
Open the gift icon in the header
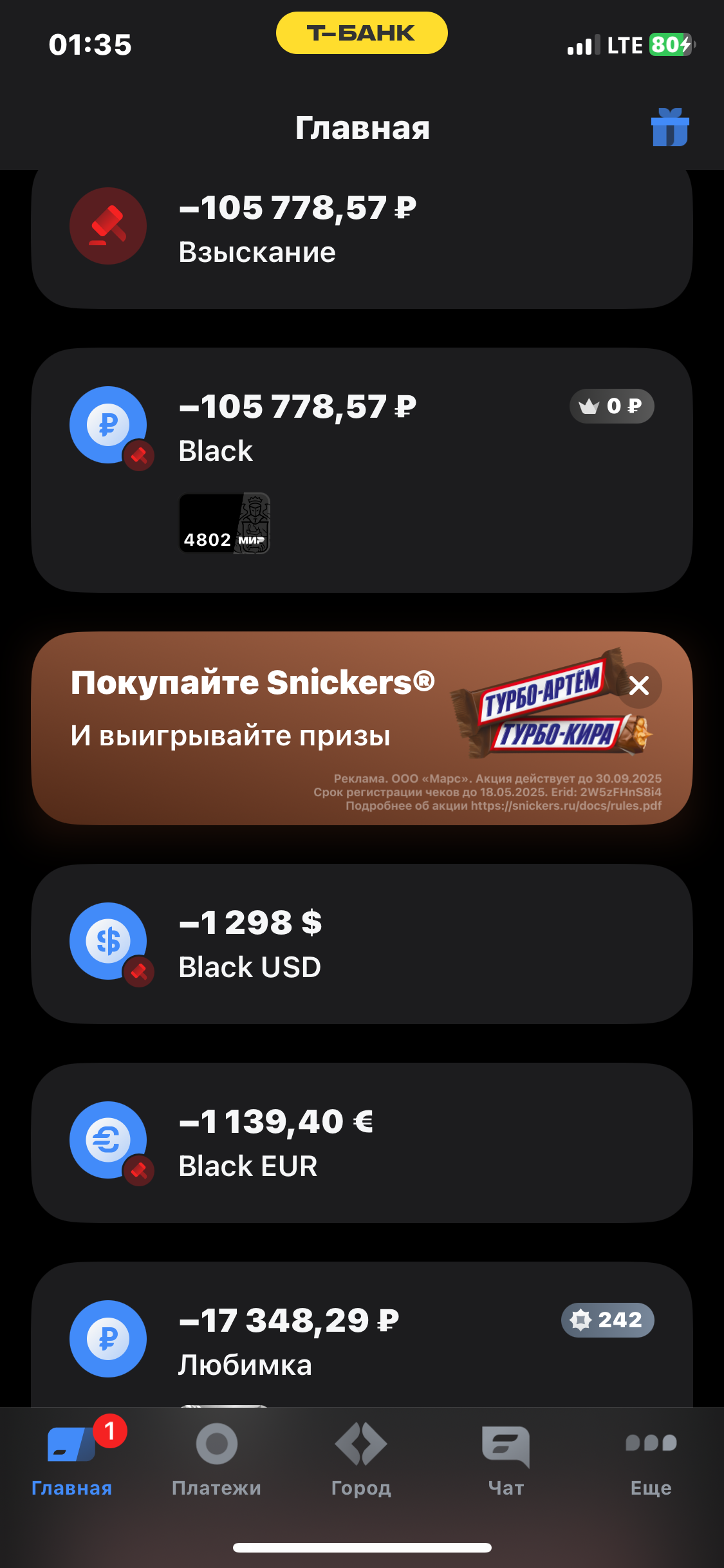(670, 127)
